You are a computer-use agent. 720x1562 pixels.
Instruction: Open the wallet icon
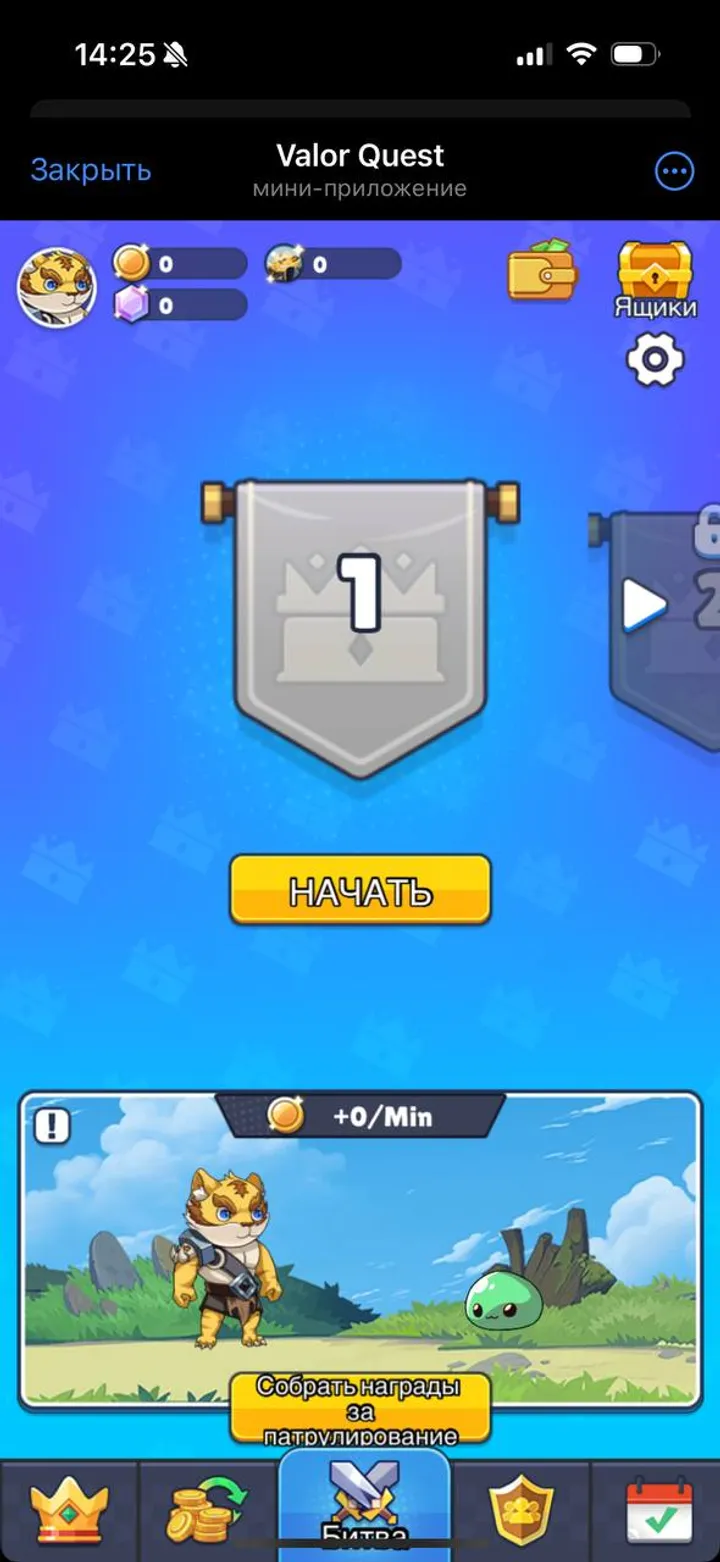click(541, 270)
